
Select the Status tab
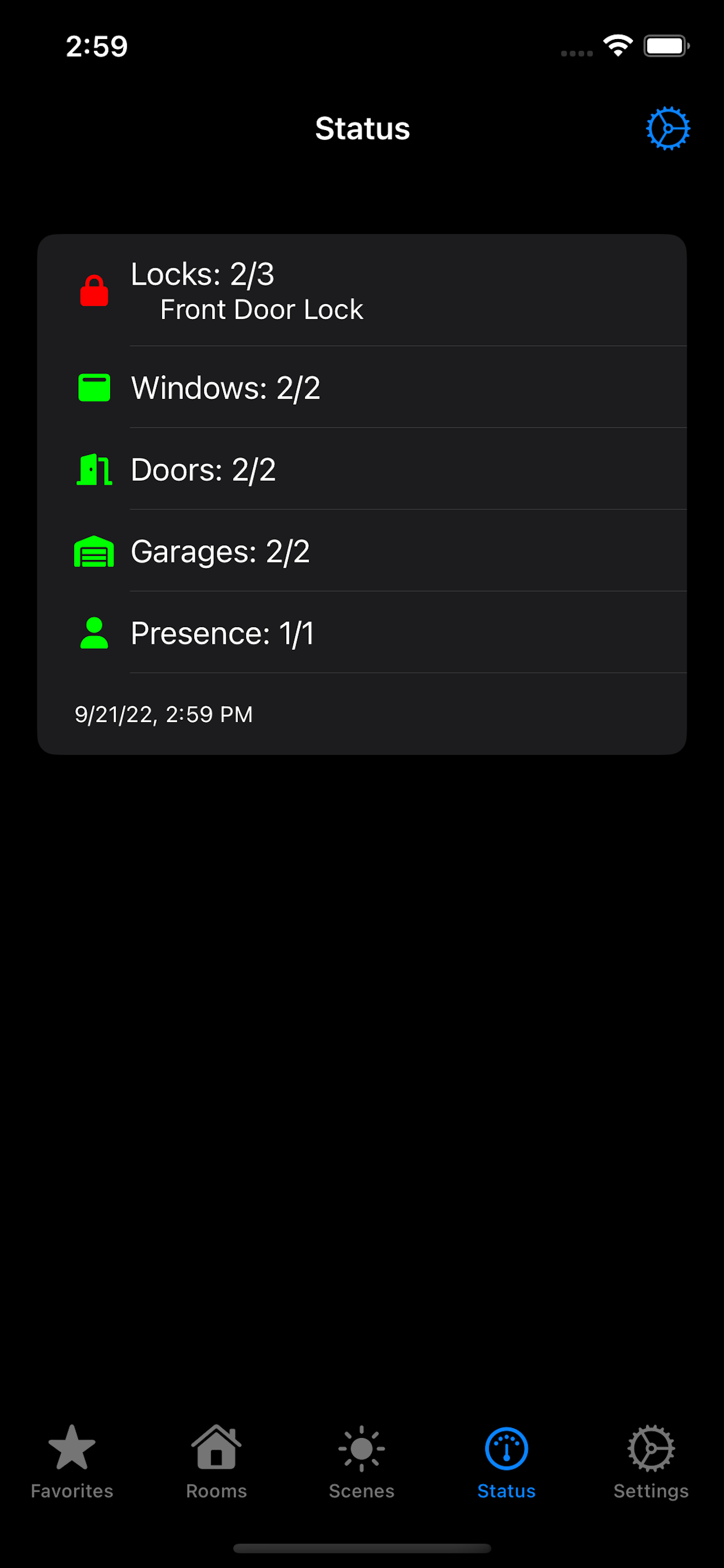[506, 1462]
